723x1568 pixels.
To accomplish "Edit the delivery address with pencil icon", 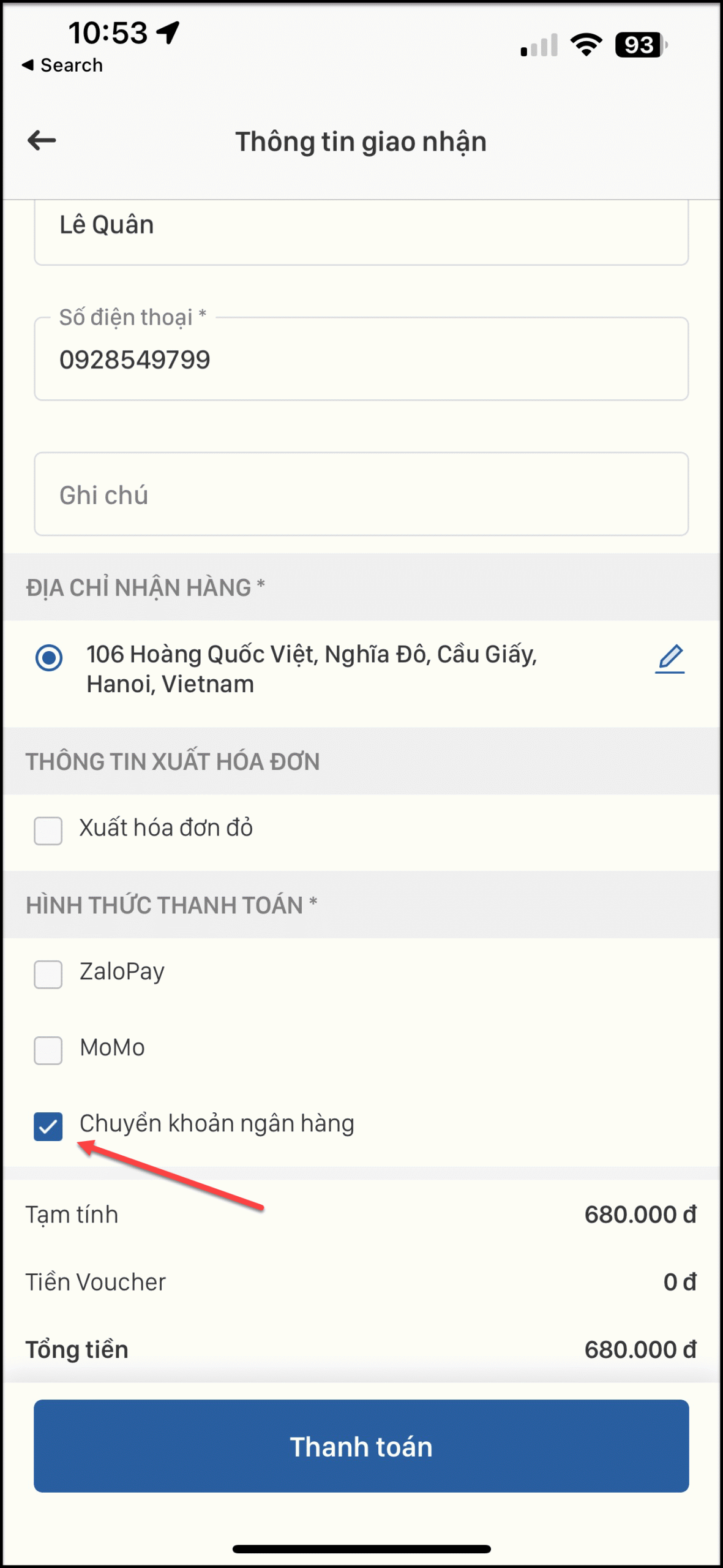I will (670, 659).
